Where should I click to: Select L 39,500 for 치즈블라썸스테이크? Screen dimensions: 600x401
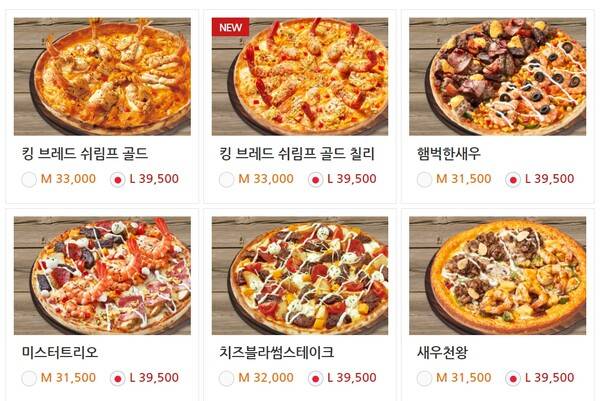tap(316, 378)
